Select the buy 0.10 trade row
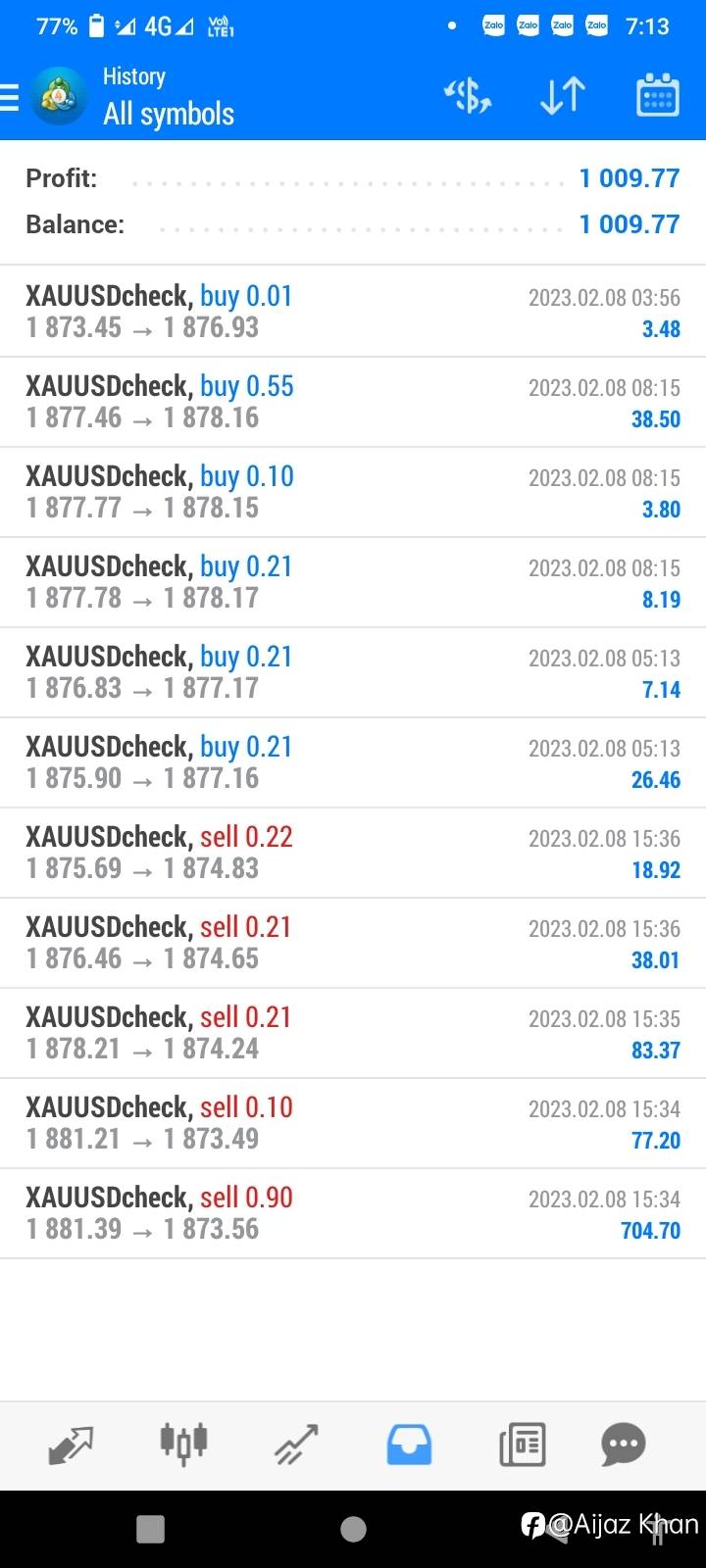The height and width of the screenshot is (1568, 706). tap(353, 492)
